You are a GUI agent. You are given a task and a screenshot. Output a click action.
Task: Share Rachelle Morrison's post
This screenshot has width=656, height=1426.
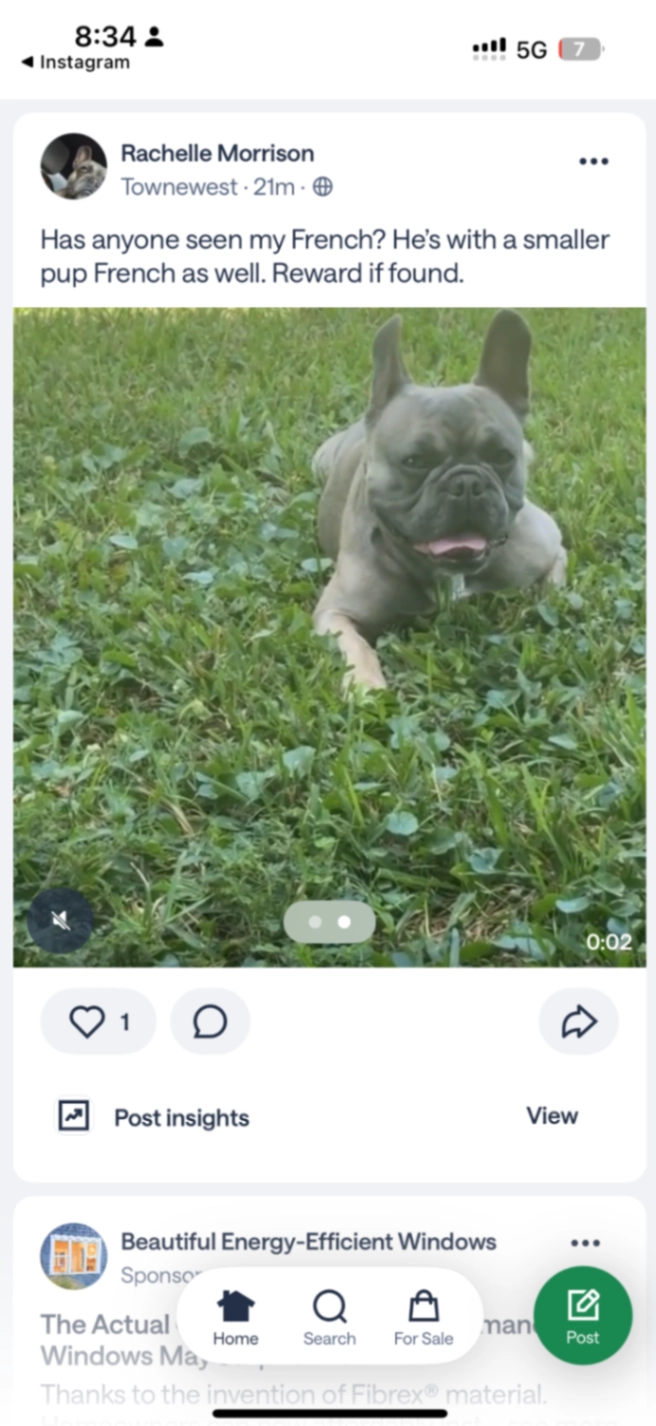579,1021
